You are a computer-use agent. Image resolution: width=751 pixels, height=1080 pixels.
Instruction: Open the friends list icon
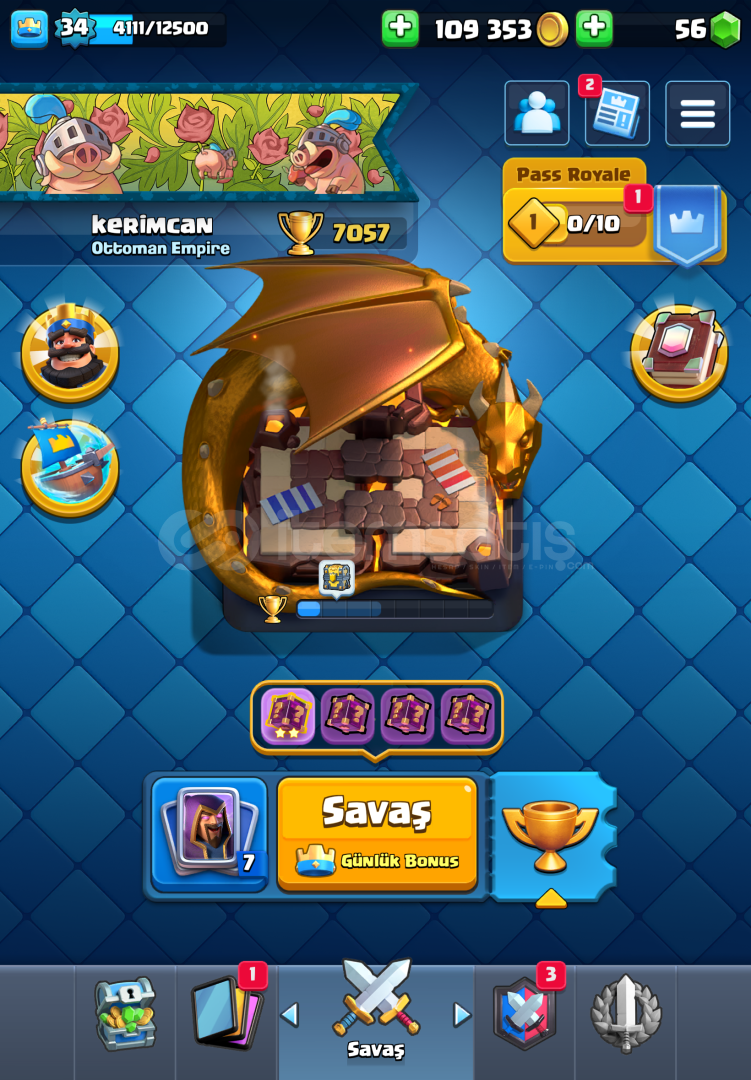[537, 114]
